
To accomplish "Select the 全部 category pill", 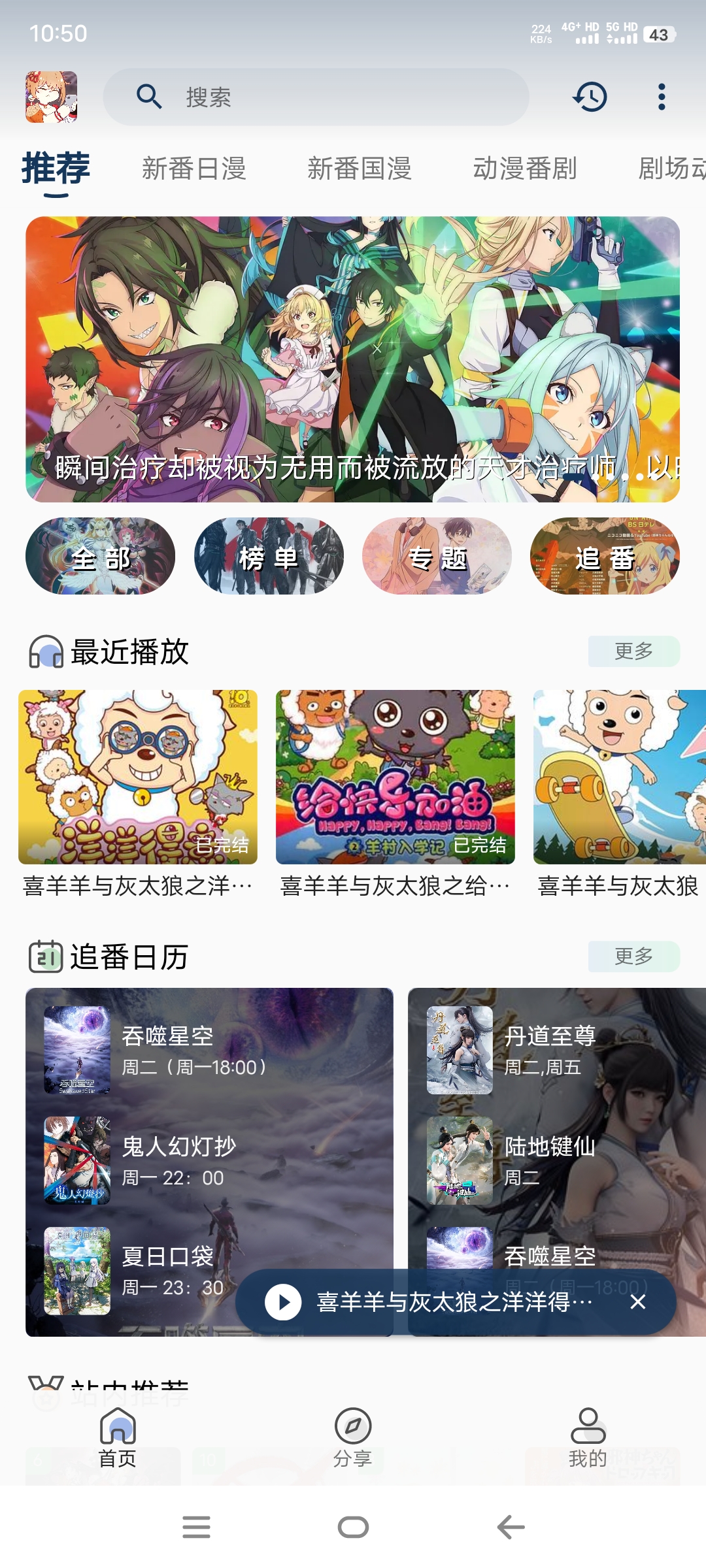I will [101, 556].
